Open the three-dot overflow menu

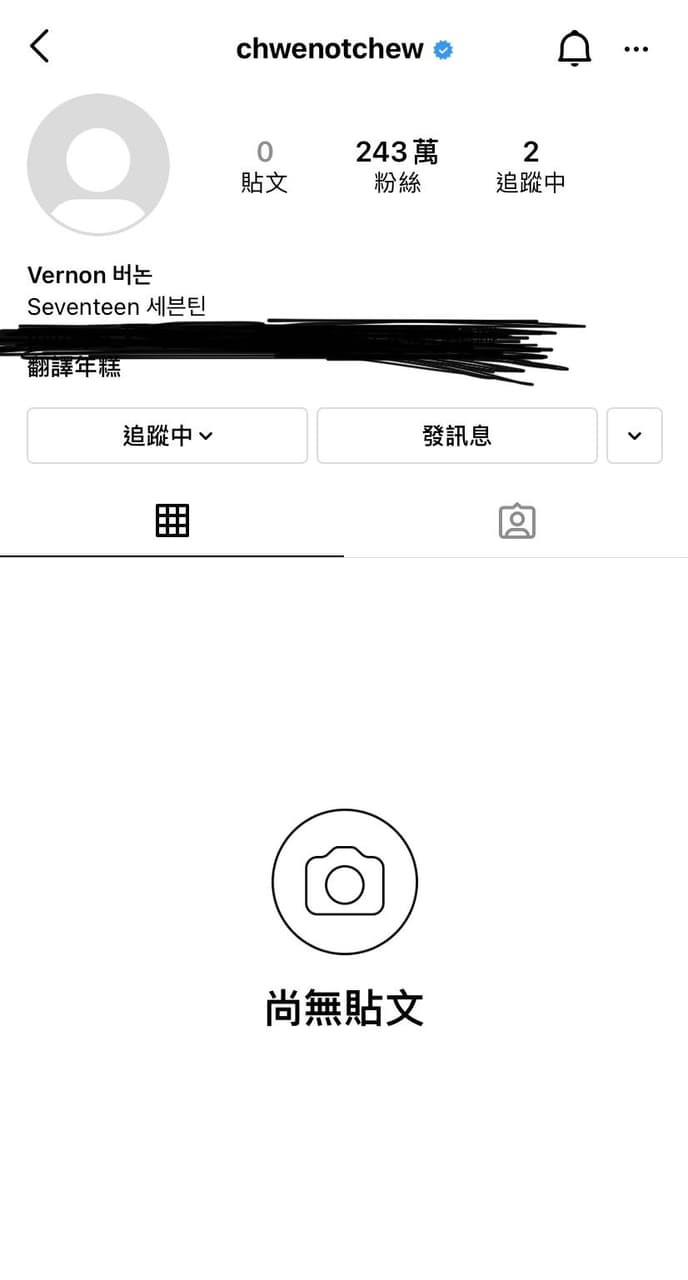pos(636,49)
